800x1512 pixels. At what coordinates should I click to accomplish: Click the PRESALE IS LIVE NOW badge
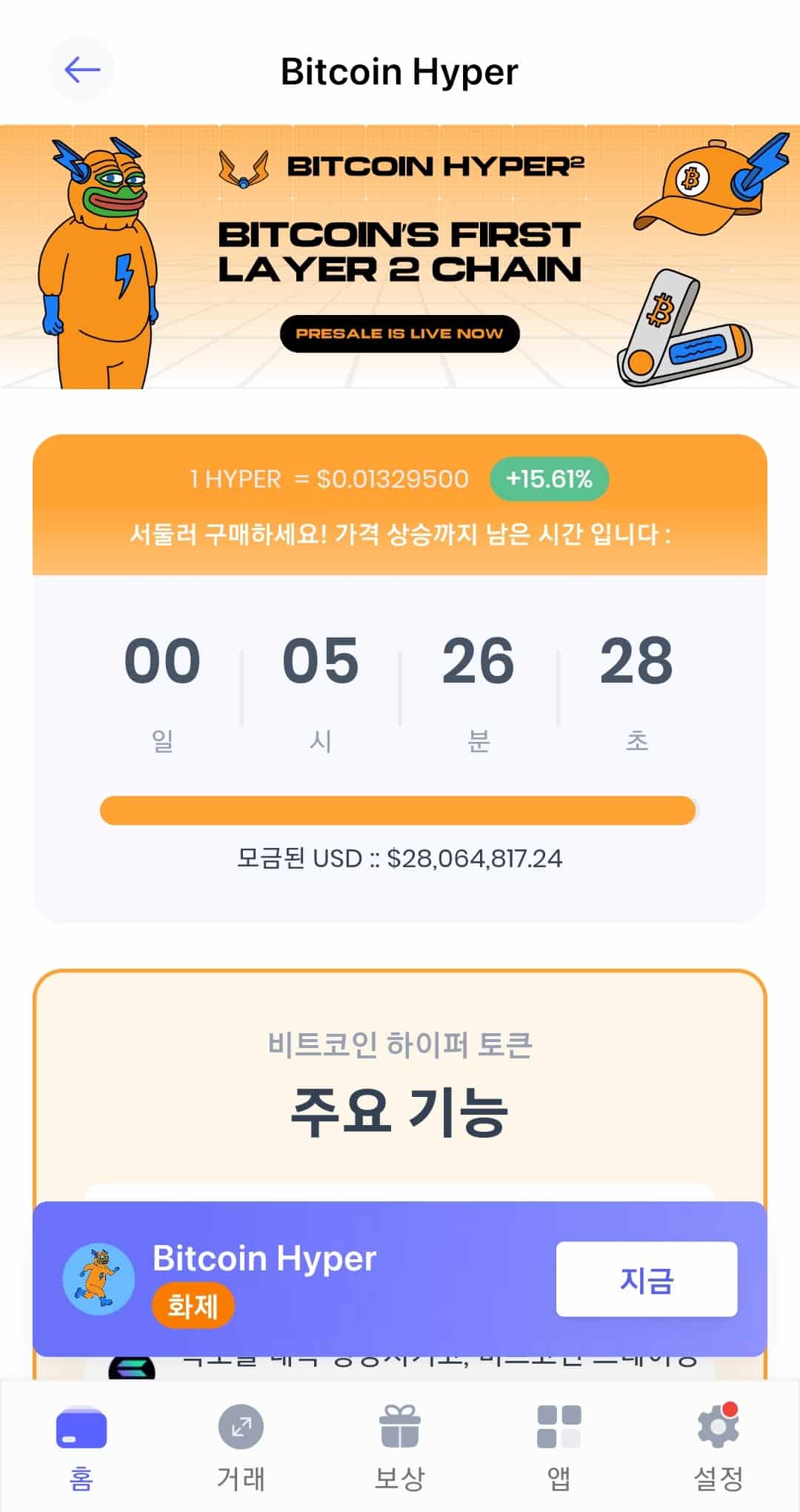coord(400,334)
